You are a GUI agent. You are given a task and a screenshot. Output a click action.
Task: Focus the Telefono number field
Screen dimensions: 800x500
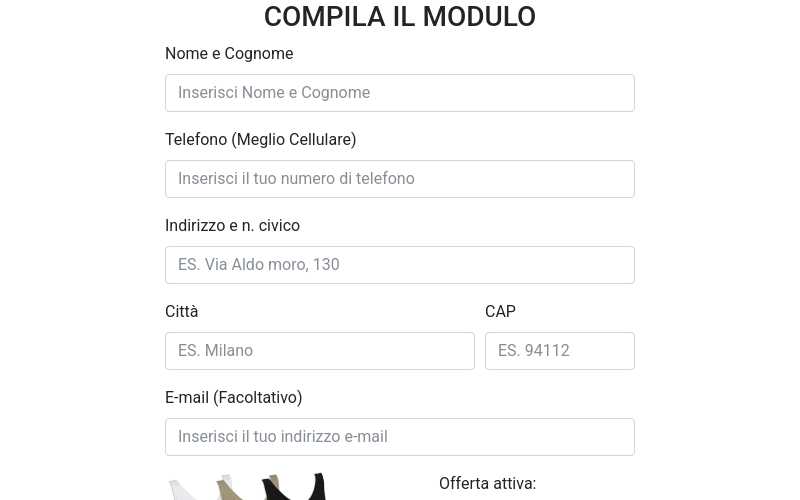(400, 179)
